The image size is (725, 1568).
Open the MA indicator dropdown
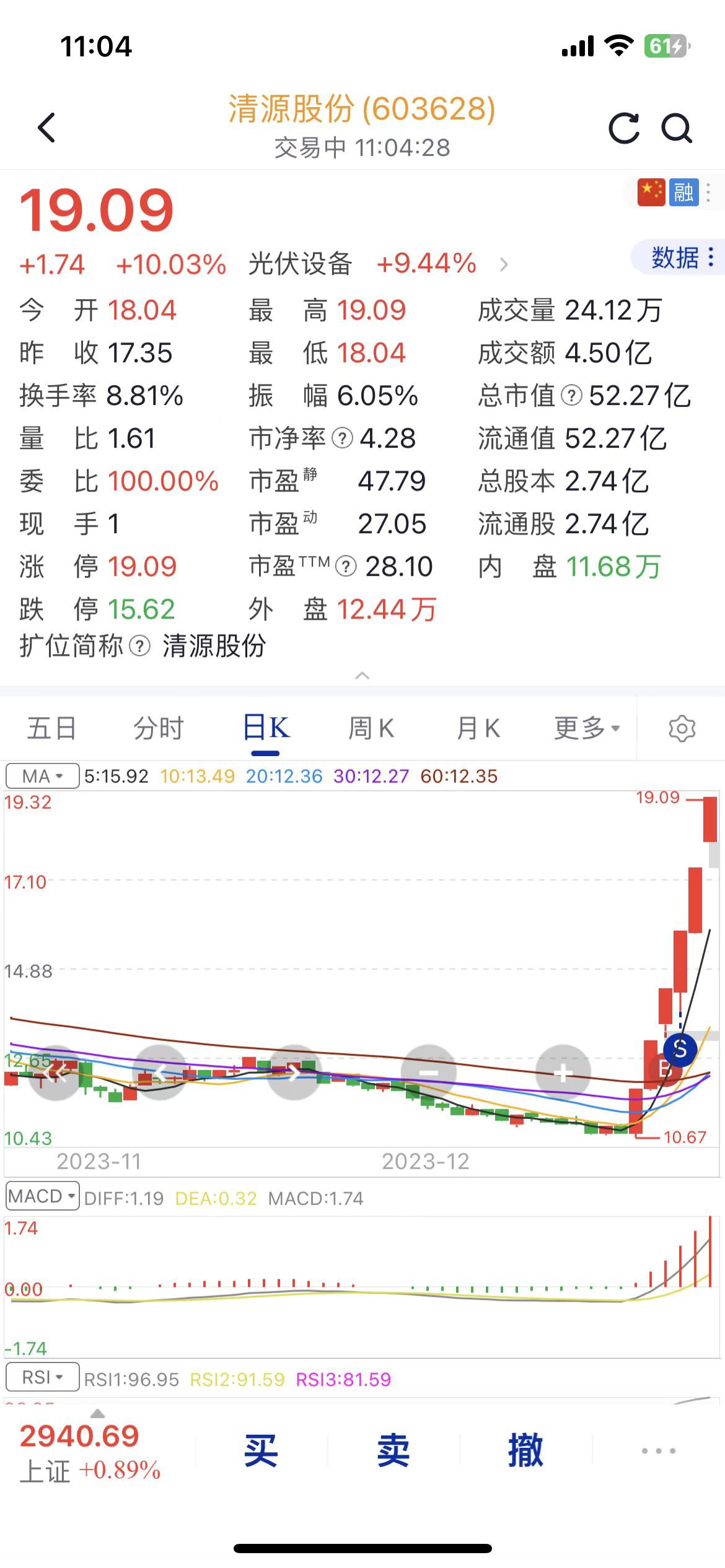42,776
